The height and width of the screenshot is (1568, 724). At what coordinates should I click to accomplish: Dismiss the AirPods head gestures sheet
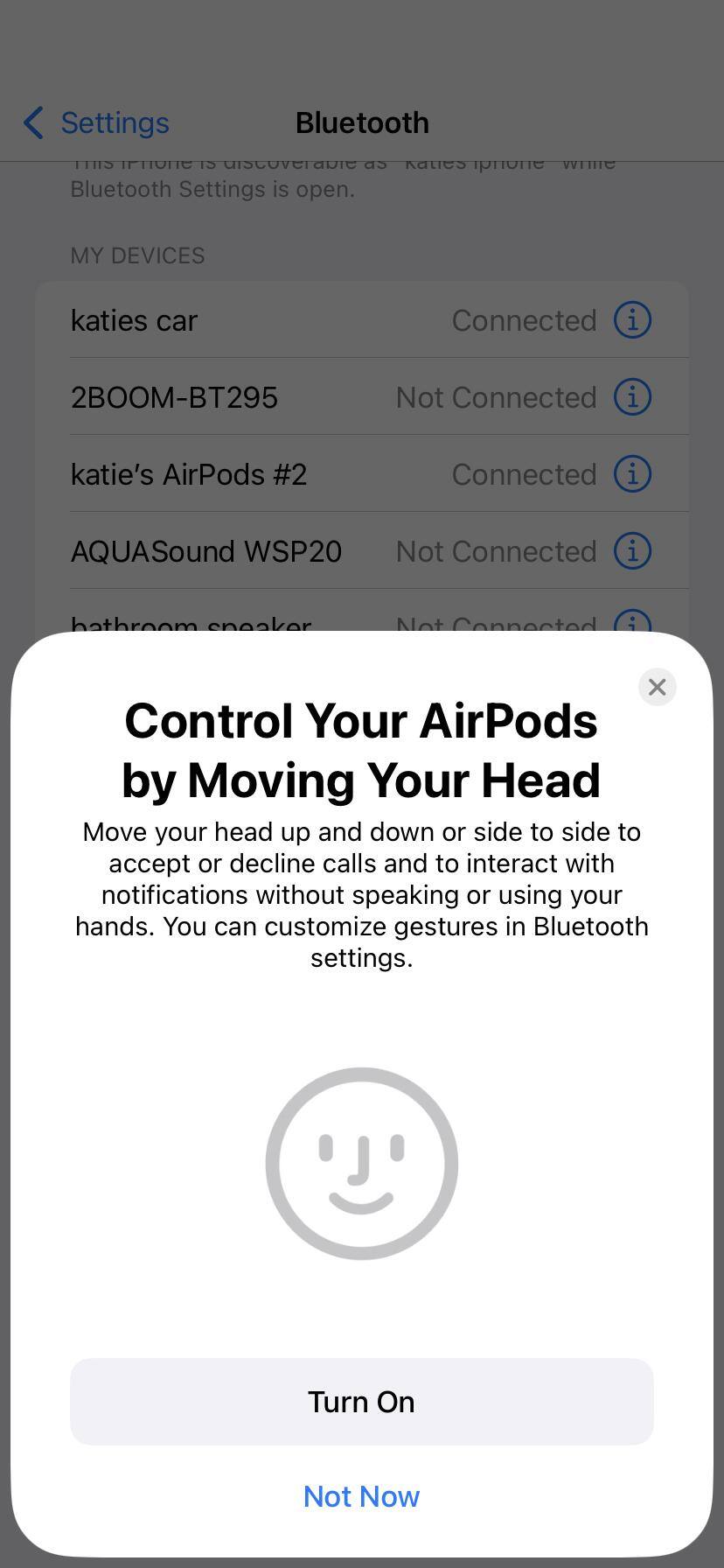(x=657, y=687)
